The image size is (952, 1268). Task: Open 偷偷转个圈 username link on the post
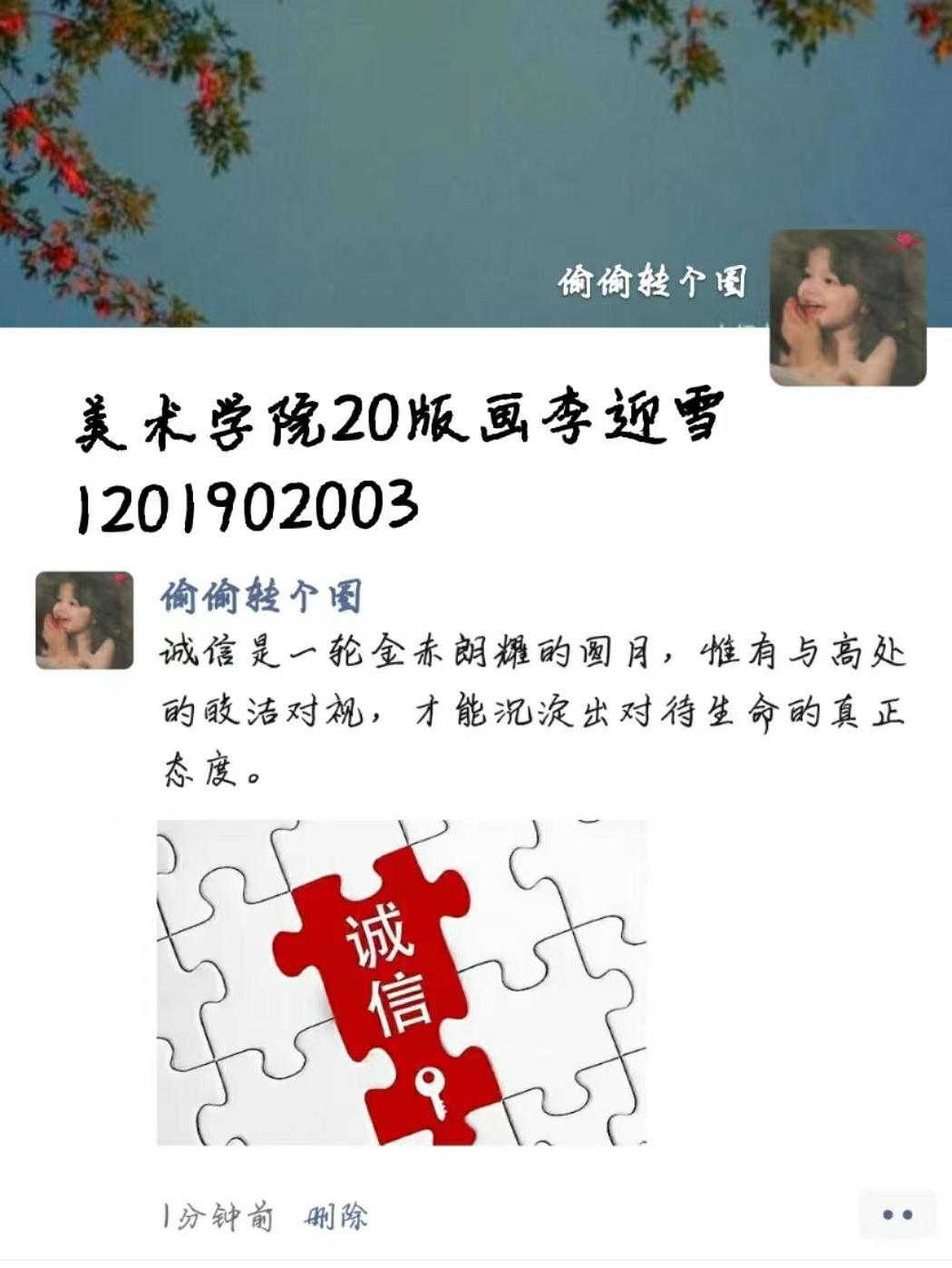click(x=261, y=596)
